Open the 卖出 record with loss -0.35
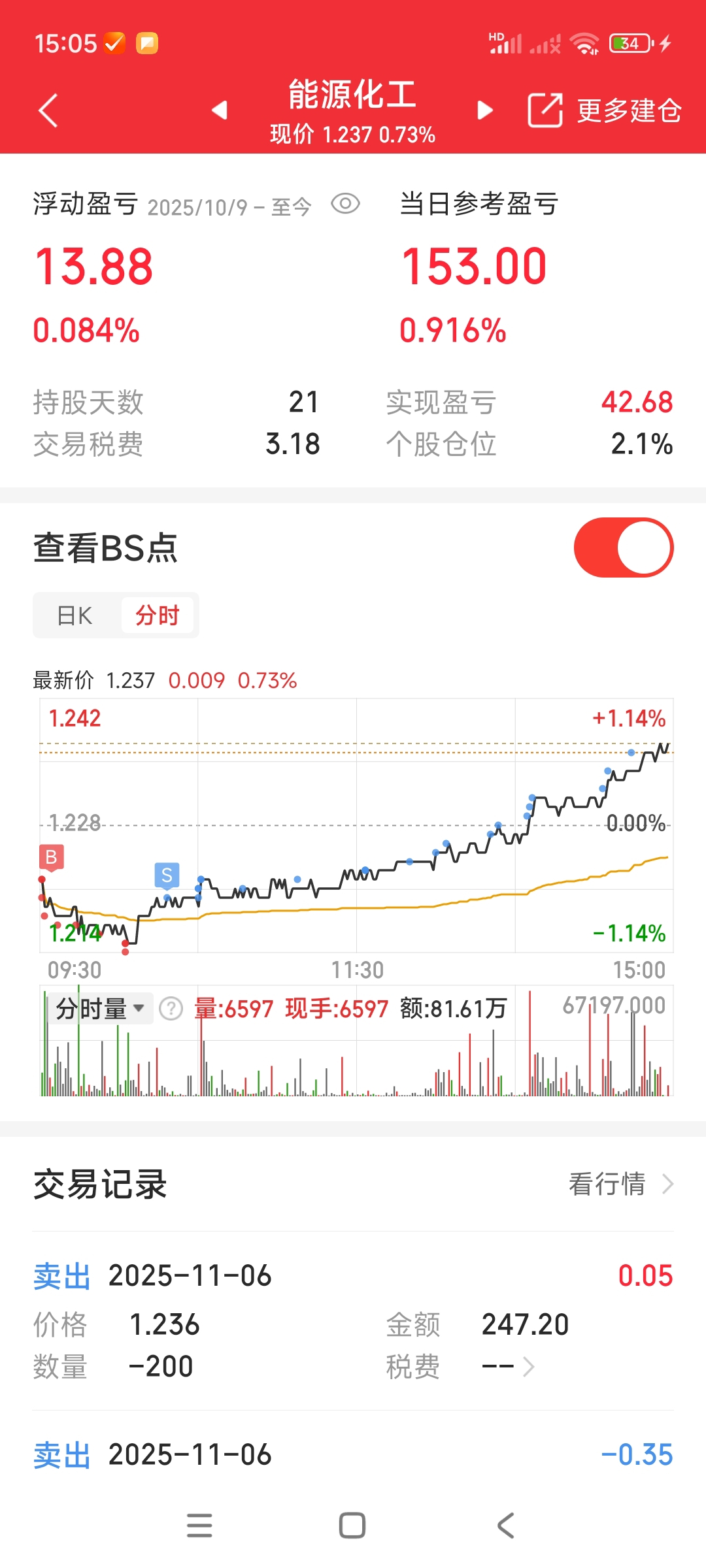This screenshot has width=706, height=1568. click(353, 1456)
